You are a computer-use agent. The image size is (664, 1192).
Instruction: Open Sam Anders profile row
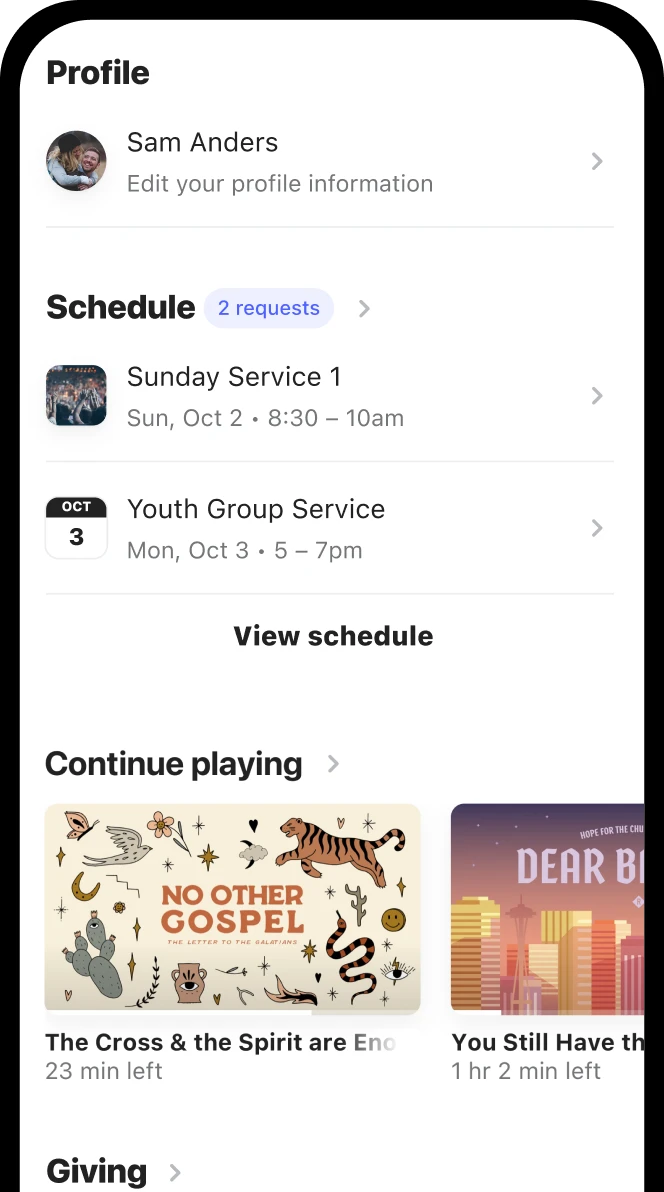(330, 162)
